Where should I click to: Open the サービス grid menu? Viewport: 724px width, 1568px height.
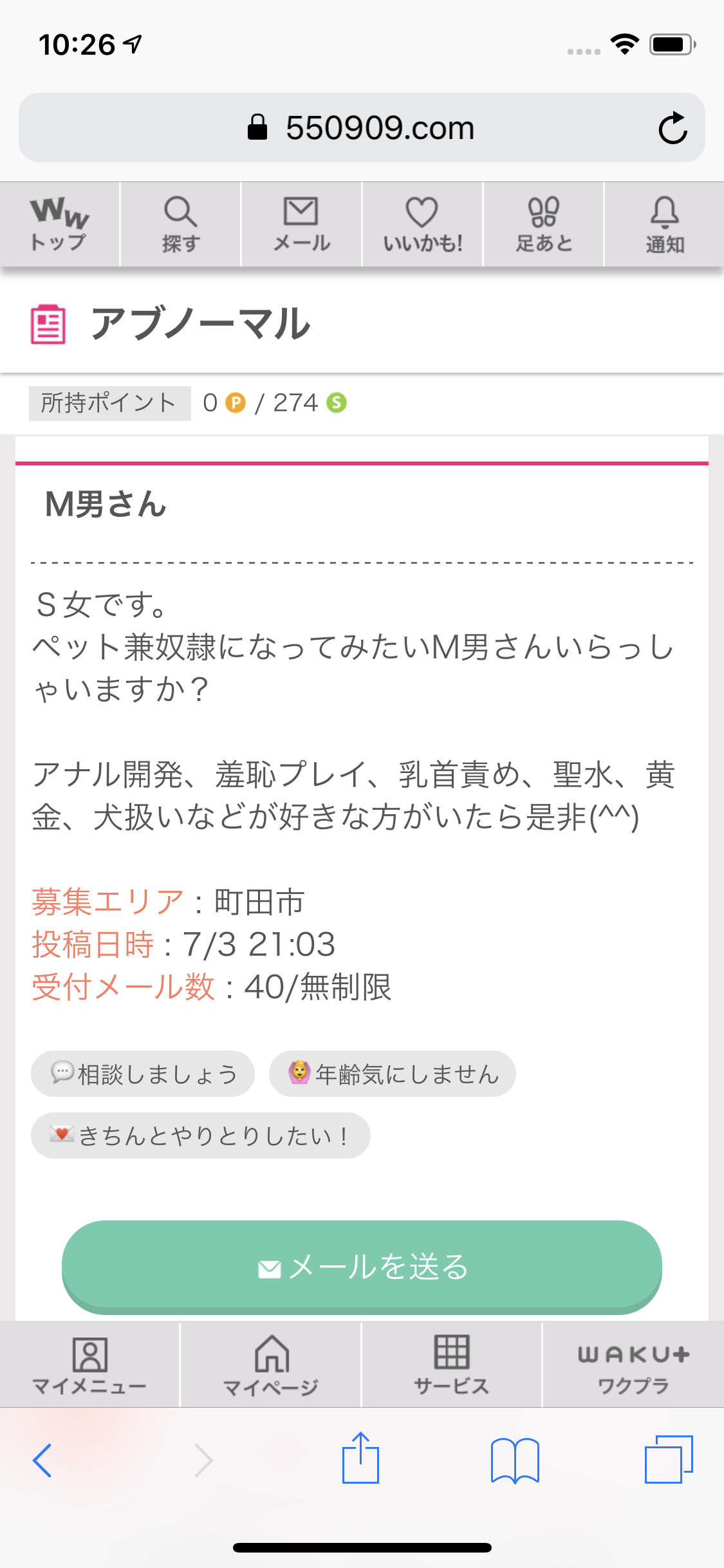[x=452, y=1365]
